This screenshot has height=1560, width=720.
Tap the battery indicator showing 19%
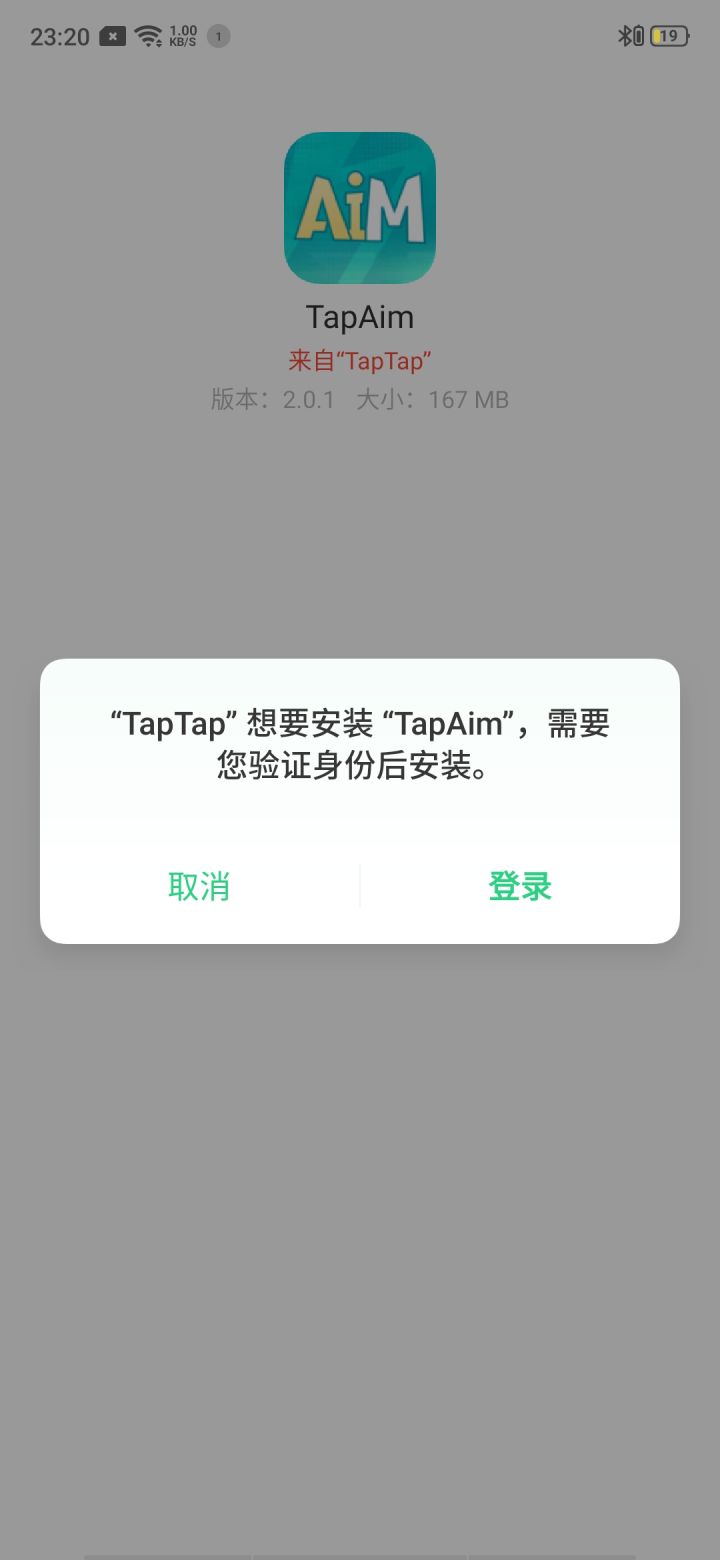(667, 35)
